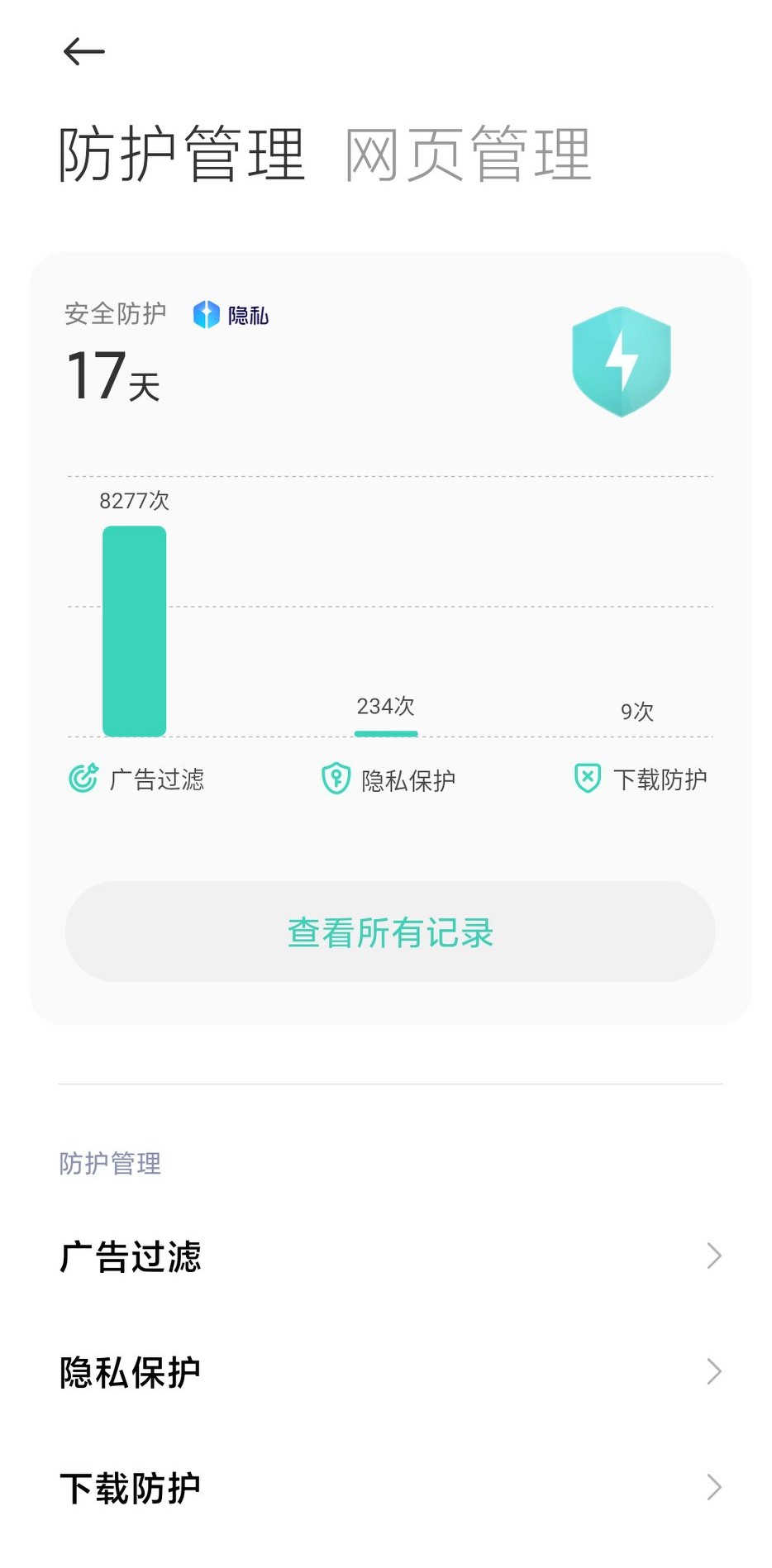Expand the 广告过滤 settings row
This screenshot has width=772, height=1568.
(385, 1257)
